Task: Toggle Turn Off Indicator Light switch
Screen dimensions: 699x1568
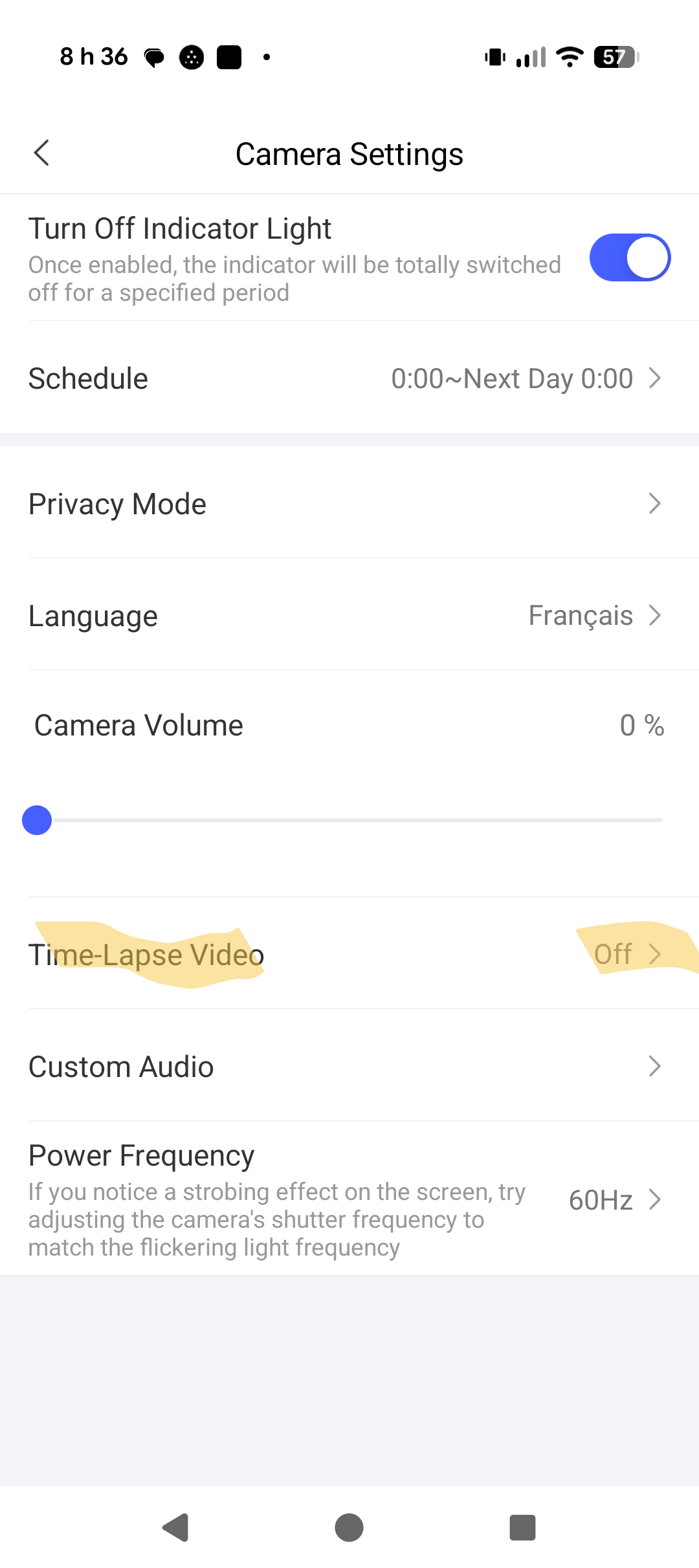Action: tap(629, 257)
